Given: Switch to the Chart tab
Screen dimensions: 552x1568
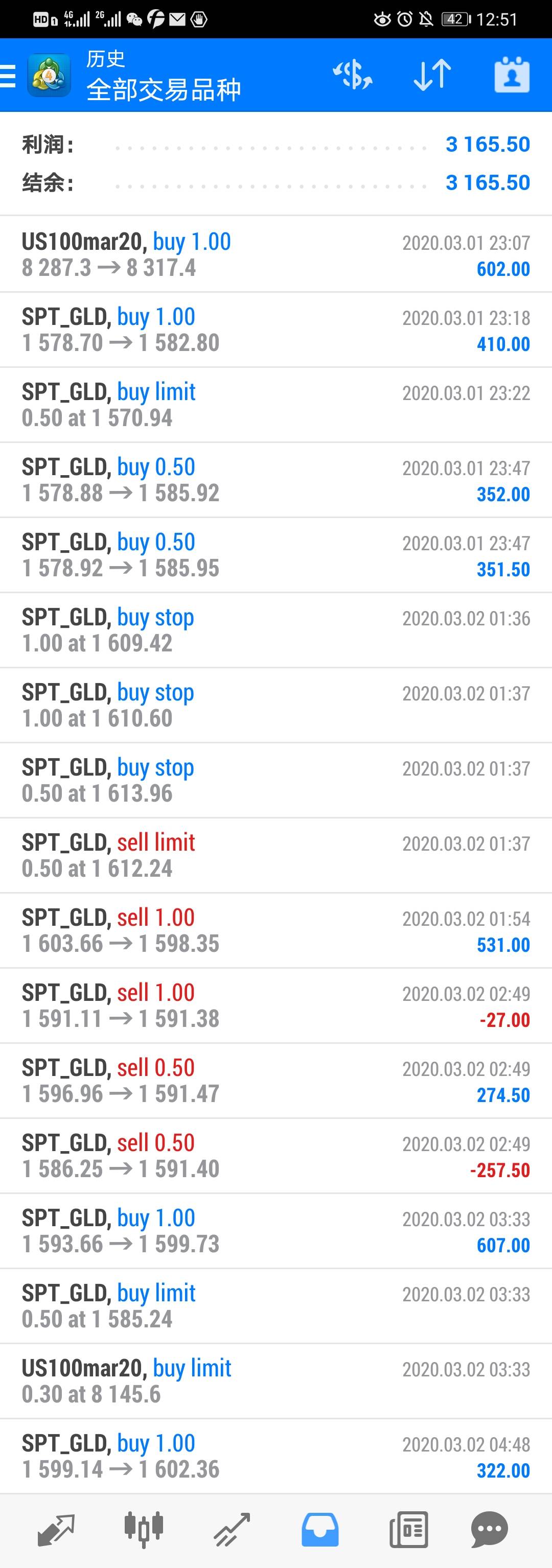Looking at the screenshot, I should 144,1530.
